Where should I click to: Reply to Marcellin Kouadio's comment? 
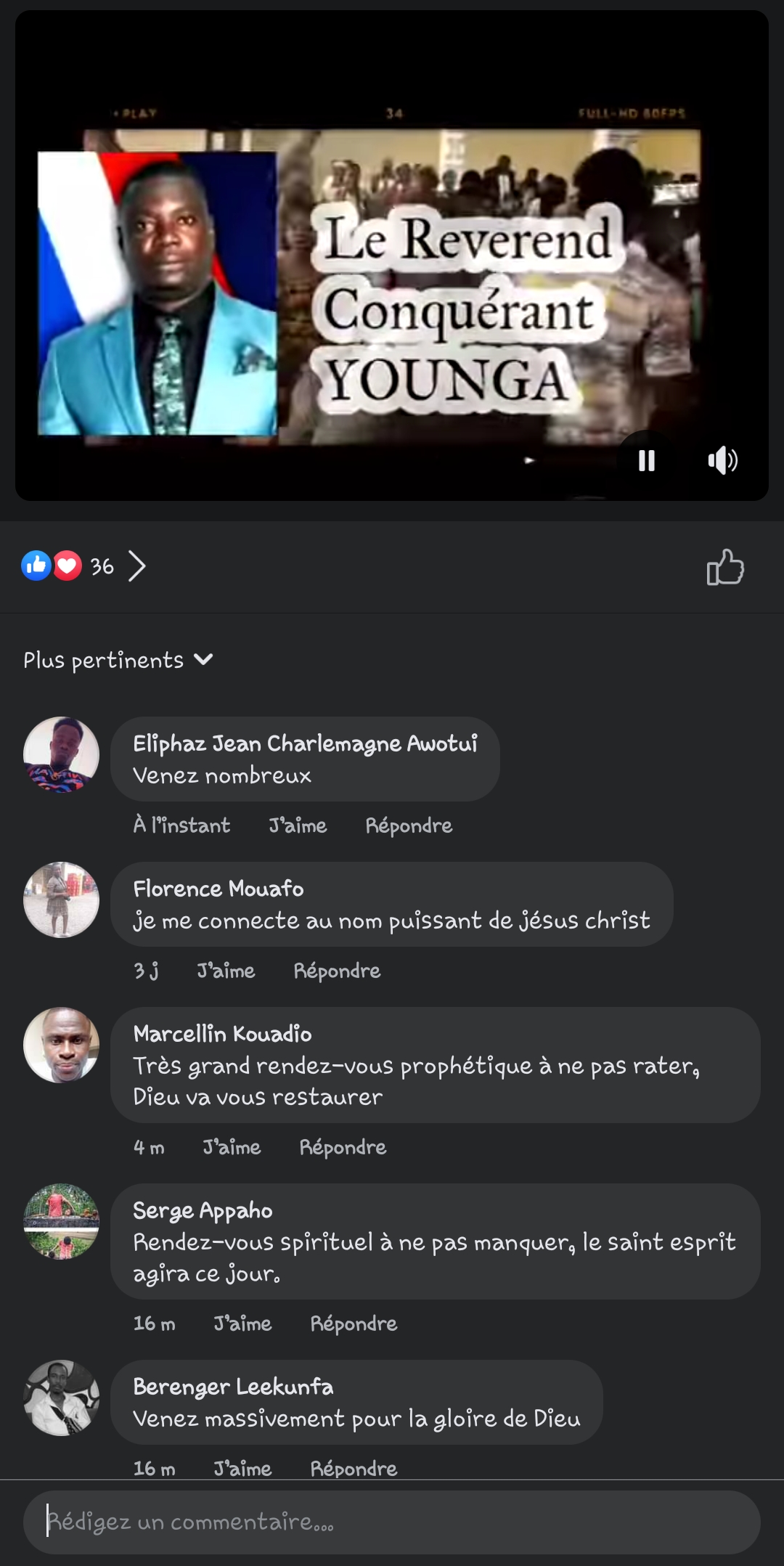point(343,1147)
